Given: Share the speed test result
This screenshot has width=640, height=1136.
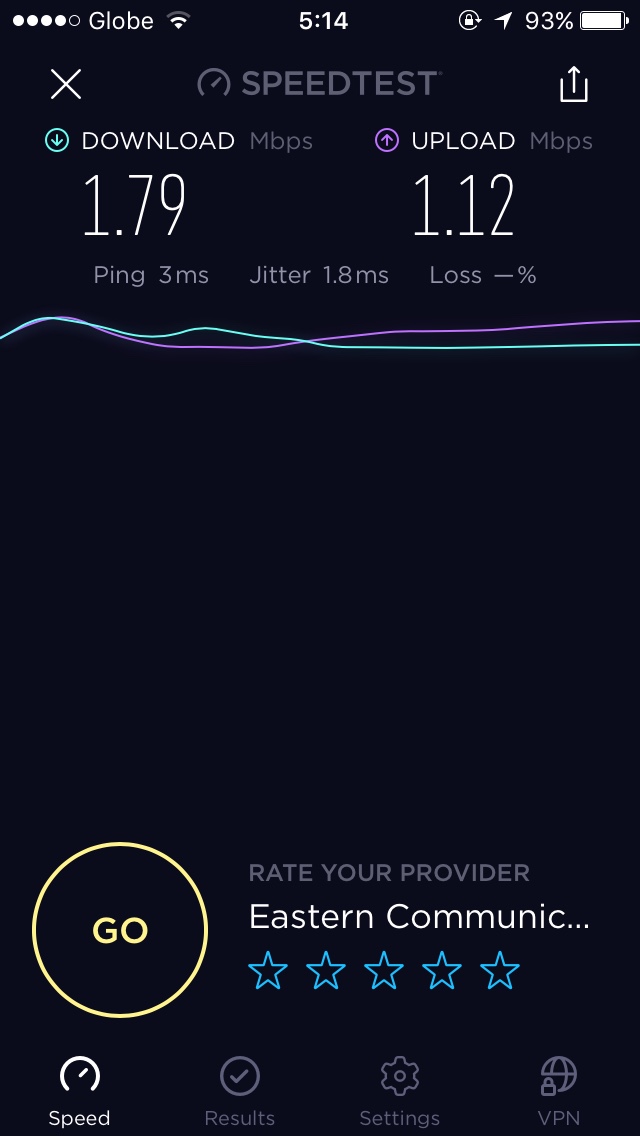Looking at the screenshot, I should point(574,84).
